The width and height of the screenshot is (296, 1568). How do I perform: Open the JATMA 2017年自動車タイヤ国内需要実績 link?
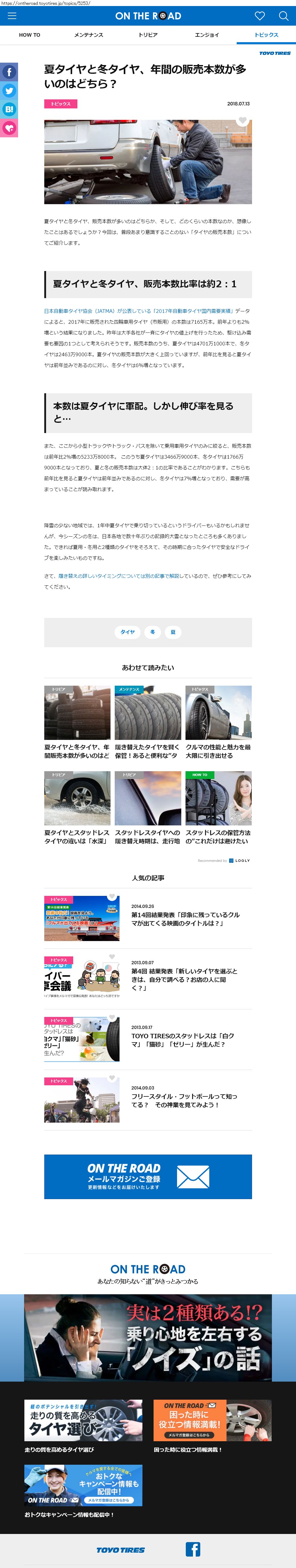(x=138, y=311)
